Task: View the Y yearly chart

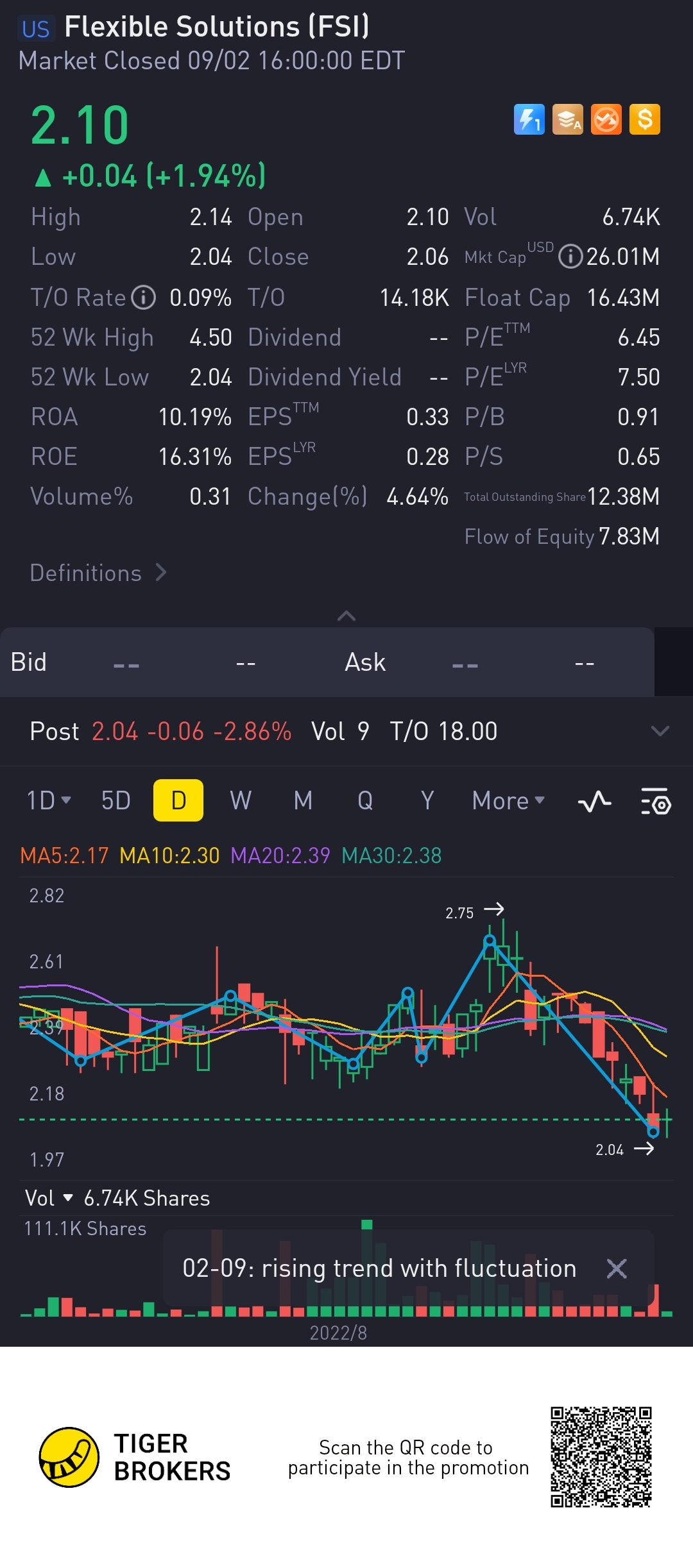Action: [x=427, y=800]
